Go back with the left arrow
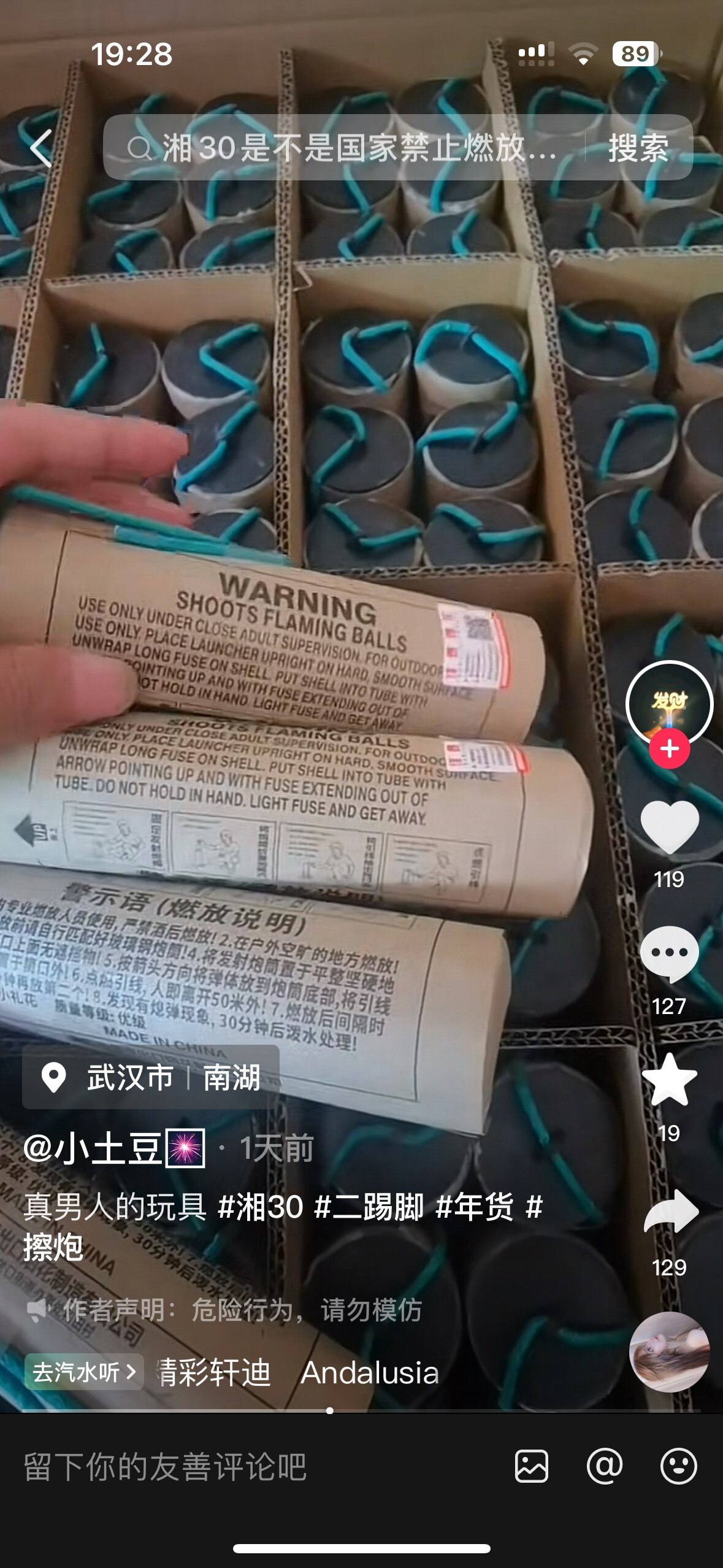723x1568 pixels. coord(42,148)
